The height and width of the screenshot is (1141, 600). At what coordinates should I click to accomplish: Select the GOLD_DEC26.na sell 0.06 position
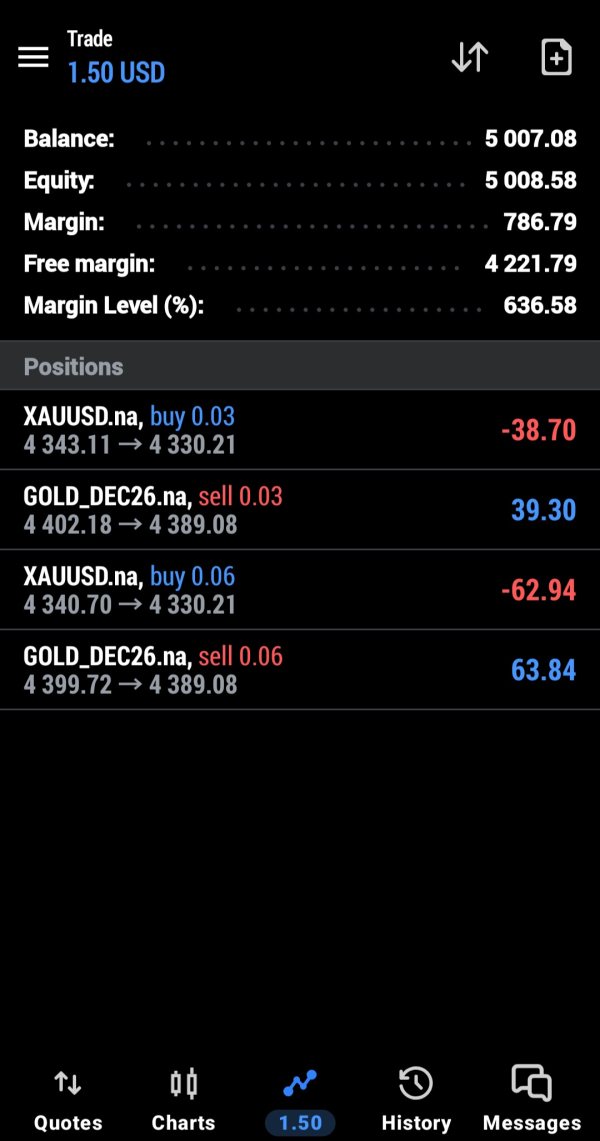tap(300, 670)
